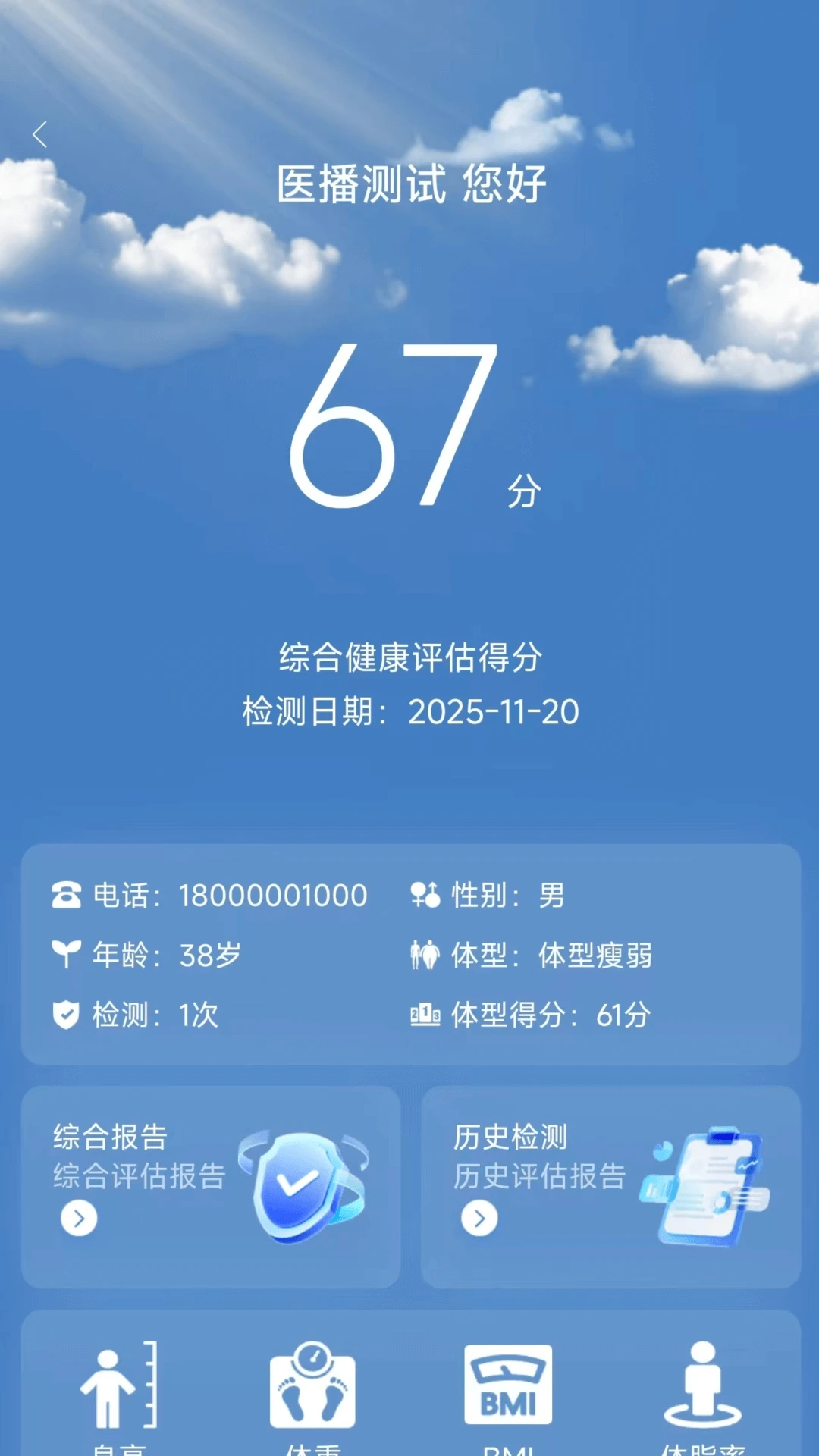Tap the back chevron at top left
Screen dimensions: 819x1456
pyautogui.click(x=39, y=133)
